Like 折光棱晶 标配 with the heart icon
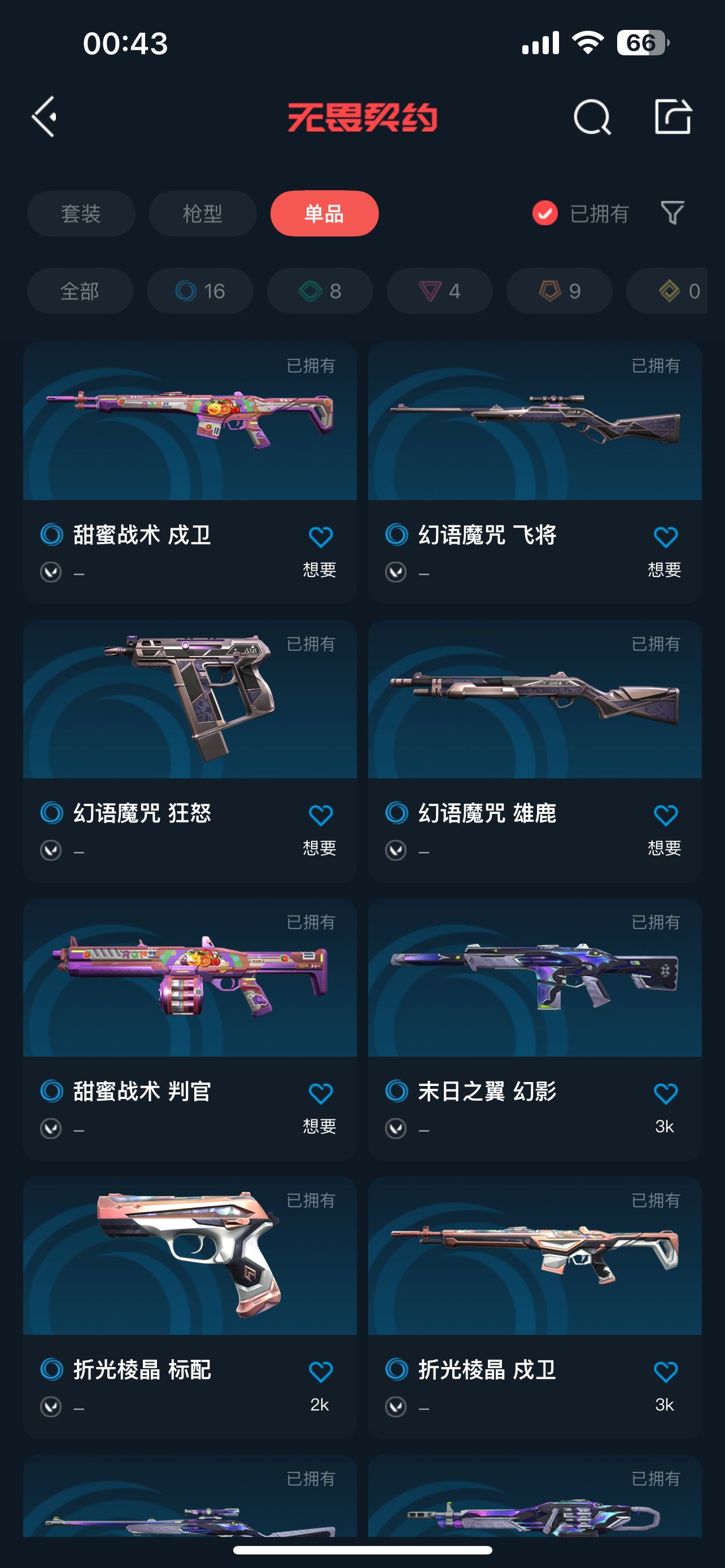The height and width of the screenshot is (1568, 725). pyautogui.click(x=321, y=1372)
